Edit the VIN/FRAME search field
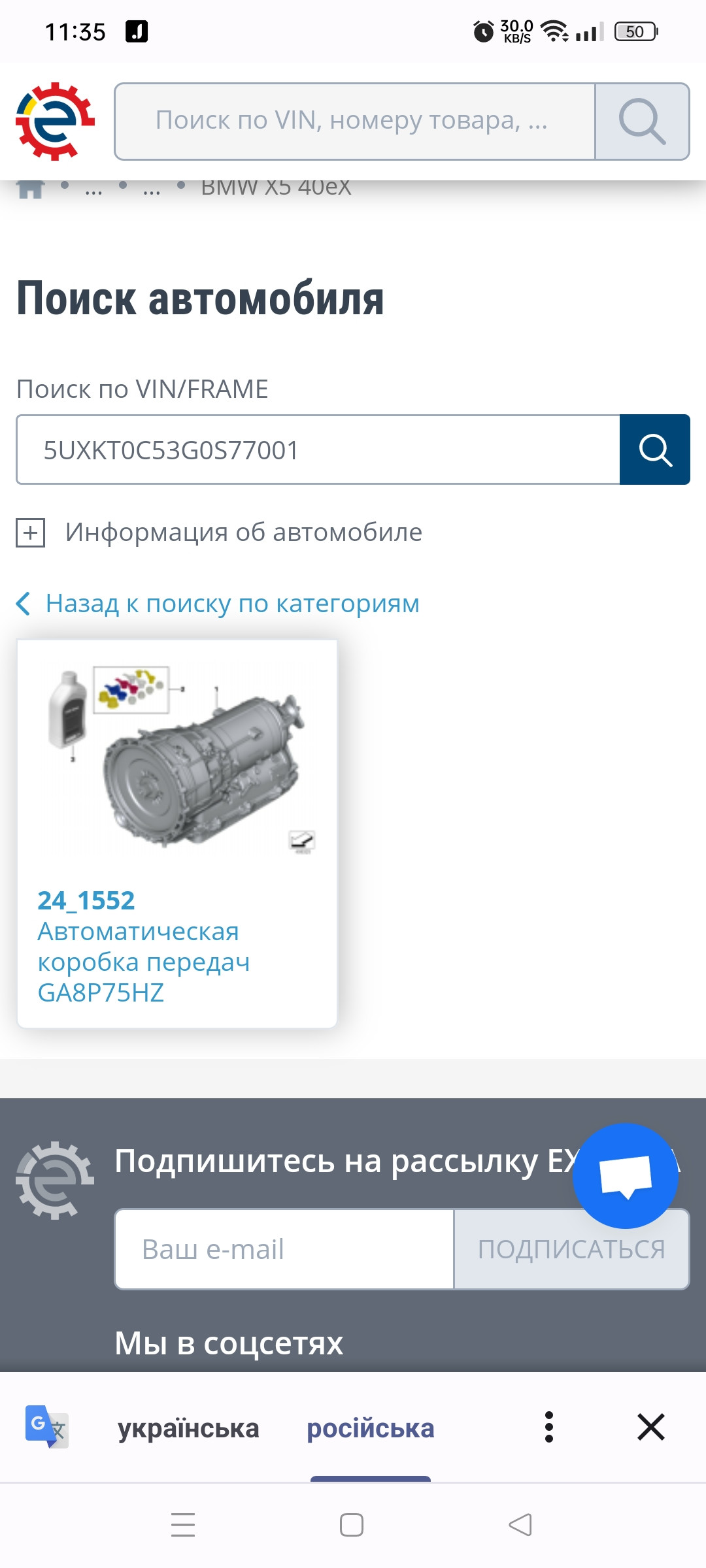Viewport: 706px width, 1568px height. coord(318,449)
